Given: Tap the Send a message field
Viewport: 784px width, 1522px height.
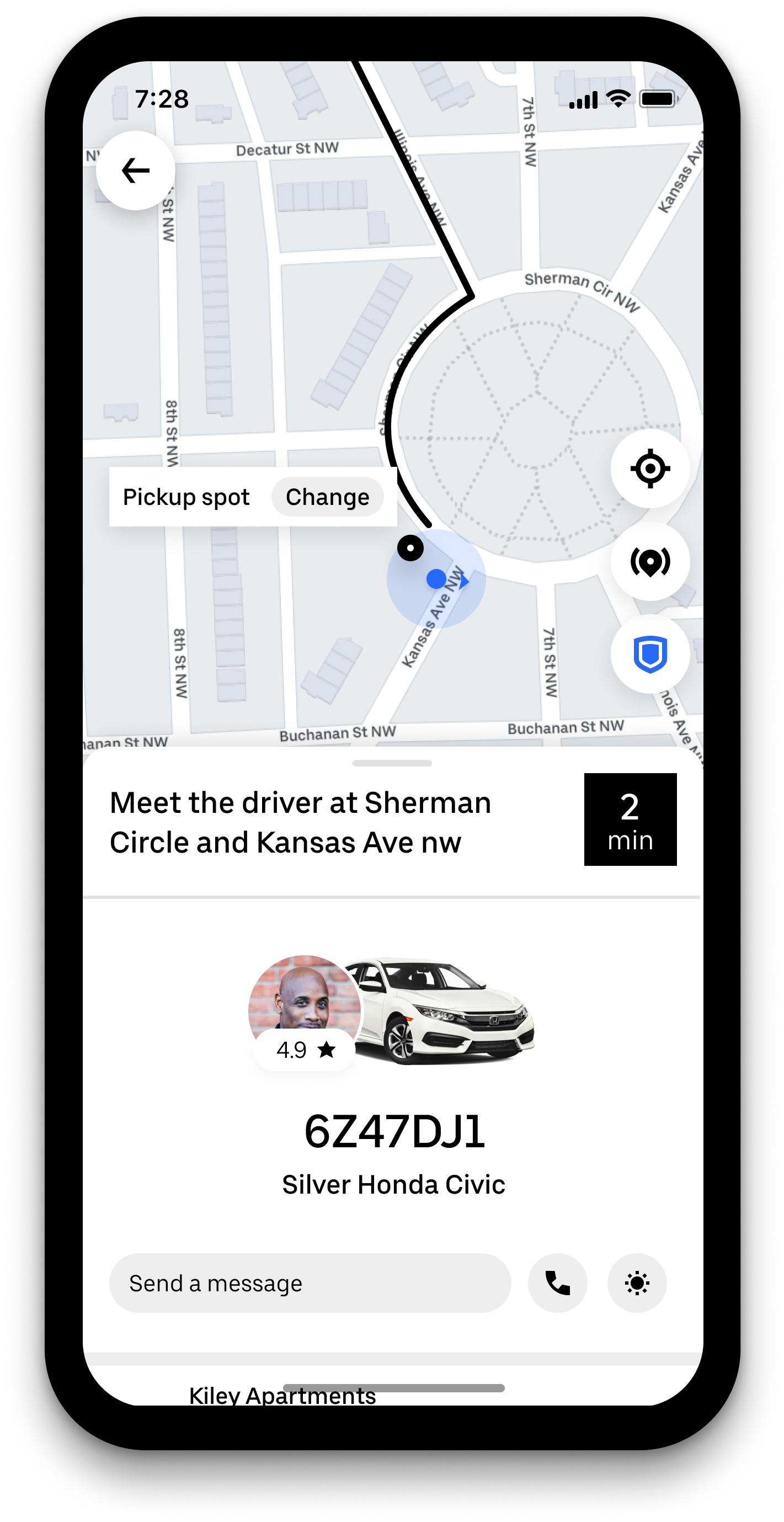Looking at the screenshot, I should point(310,1283).
